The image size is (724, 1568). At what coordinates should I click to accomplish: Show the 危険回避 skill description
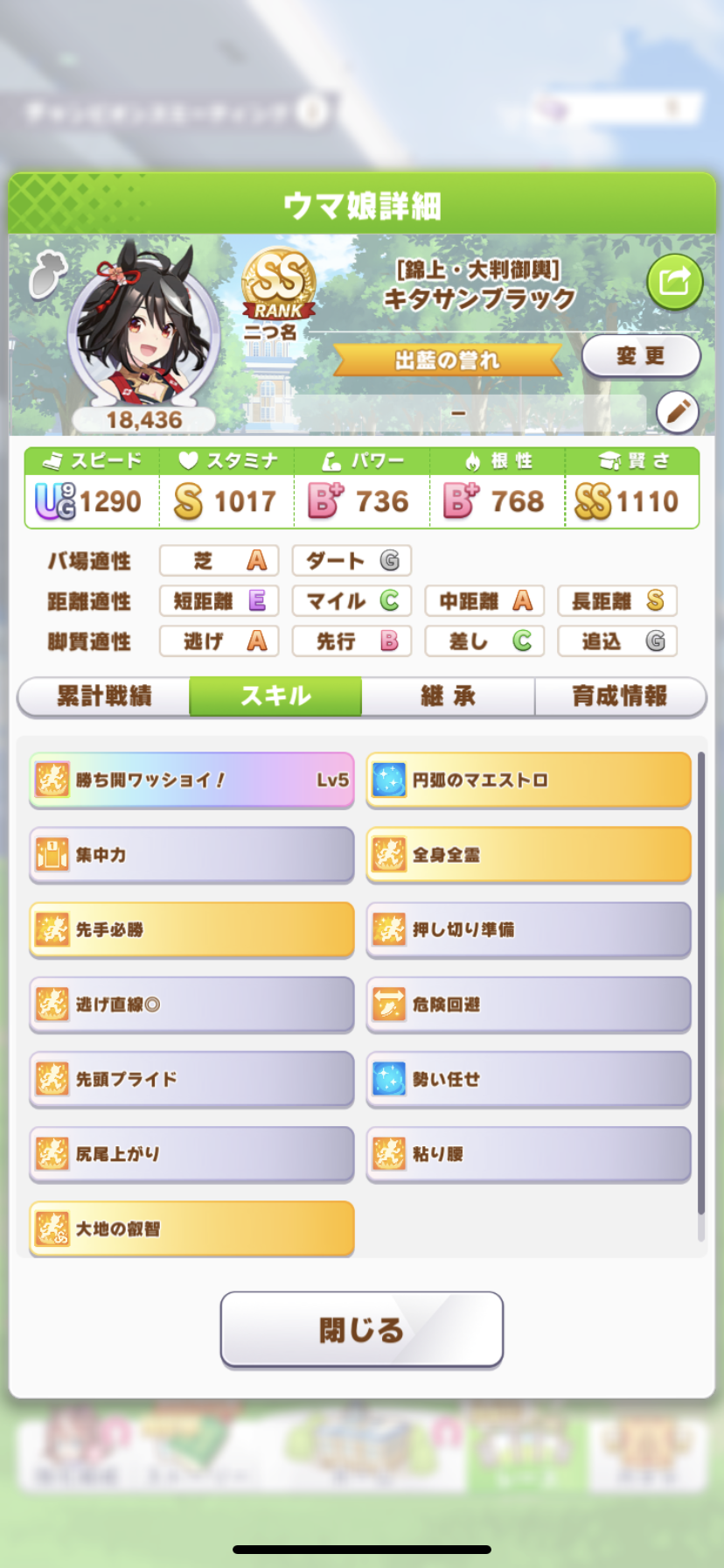pyautogui.click(x=528, y=1004)
